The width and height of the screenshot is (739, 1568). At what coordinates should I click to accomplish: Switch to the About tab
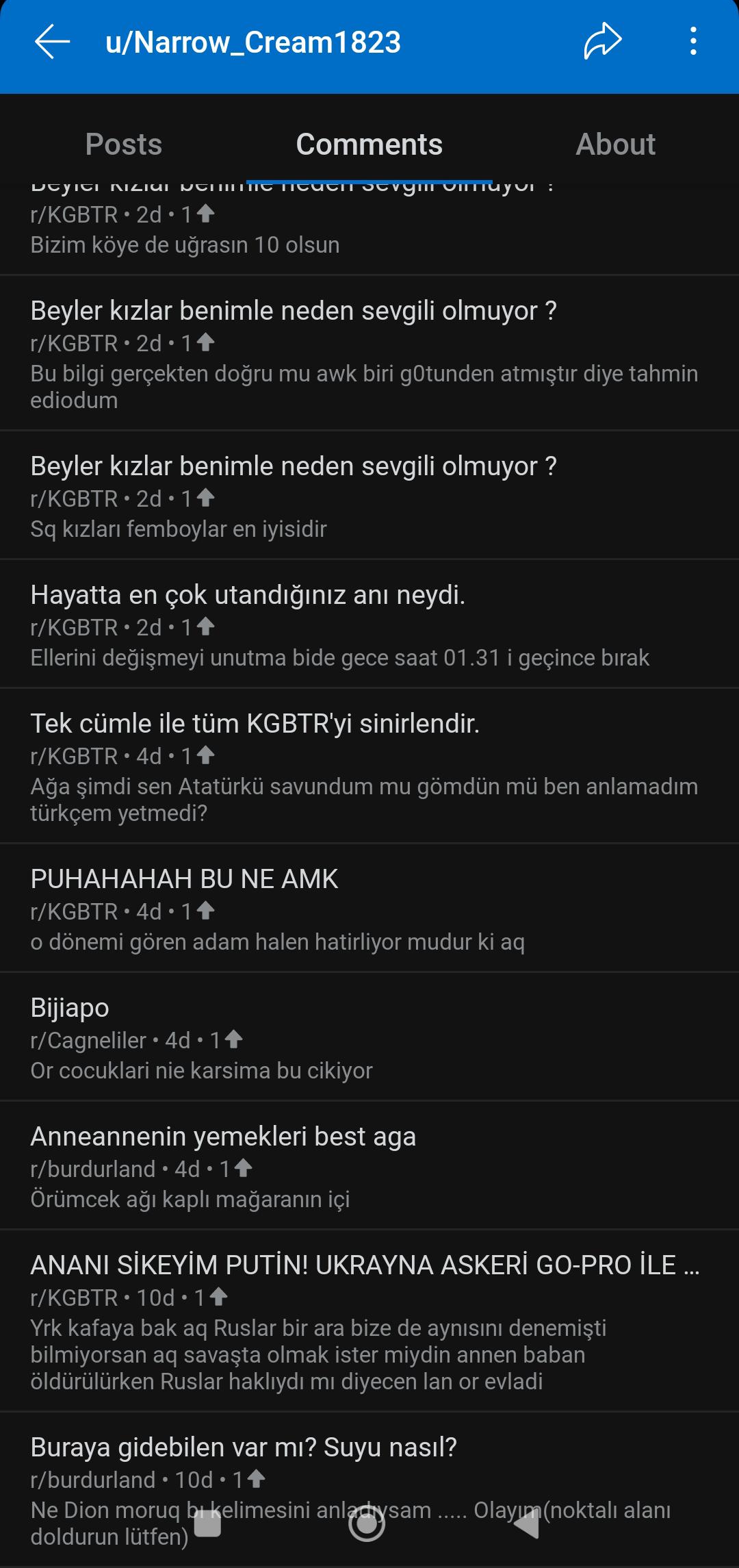point(615,144)
